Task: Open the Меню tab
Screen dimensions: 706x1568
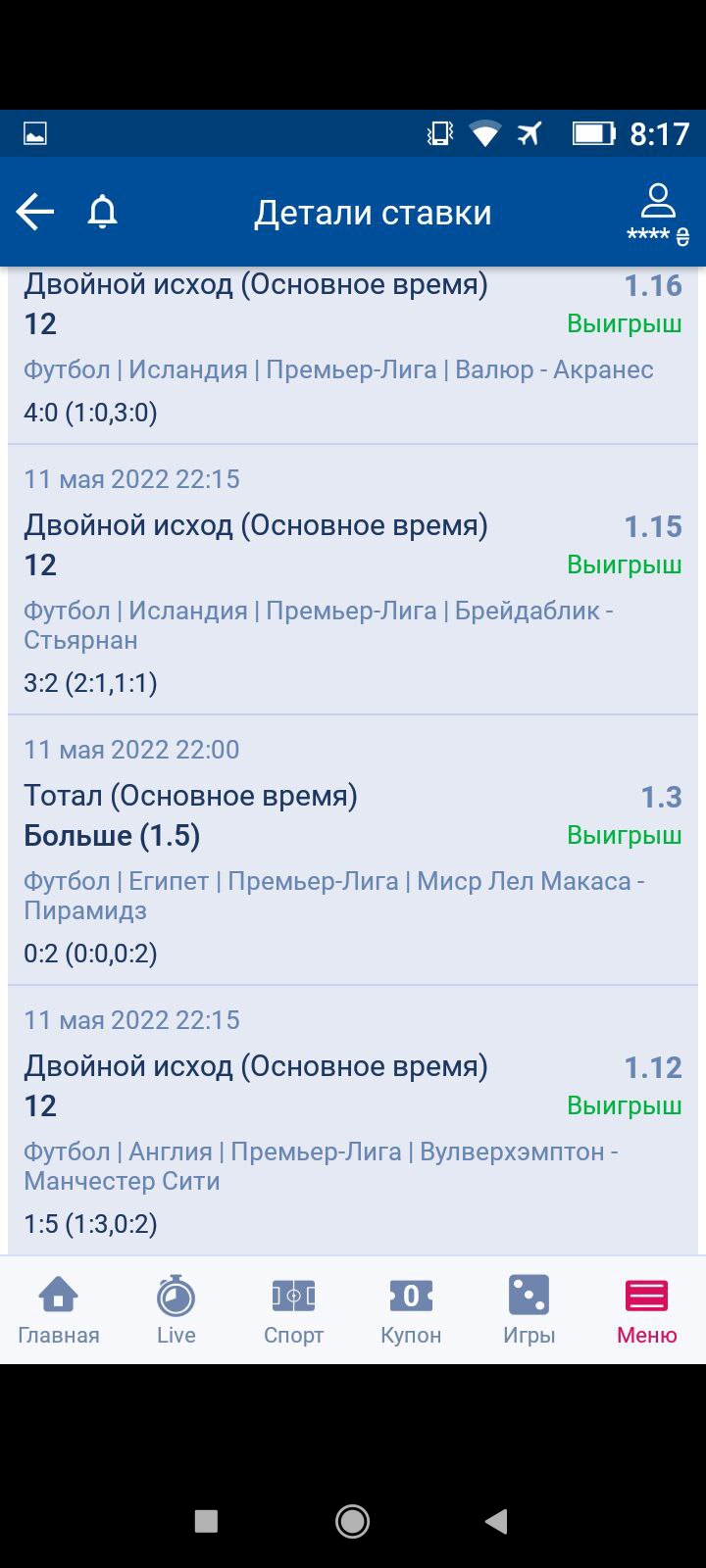Action: point(647,1309)
